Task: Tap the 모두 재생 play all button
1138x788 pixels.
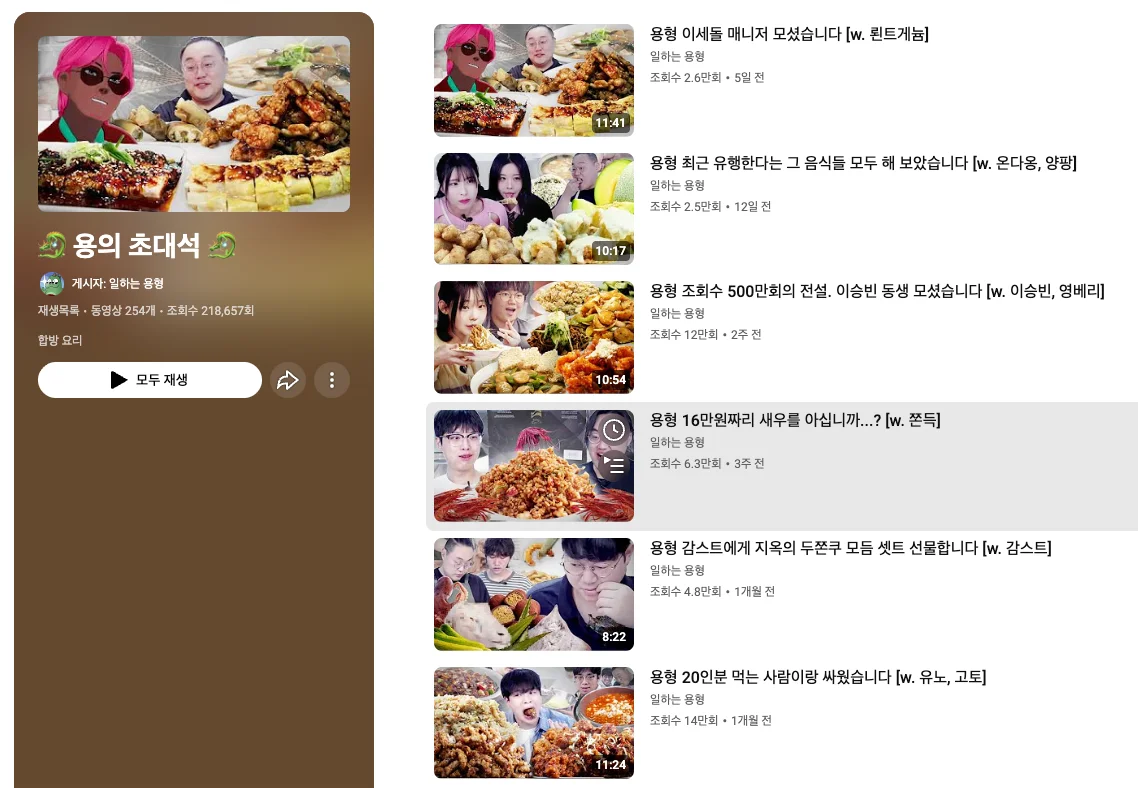Action: click(x=150, y=380)
